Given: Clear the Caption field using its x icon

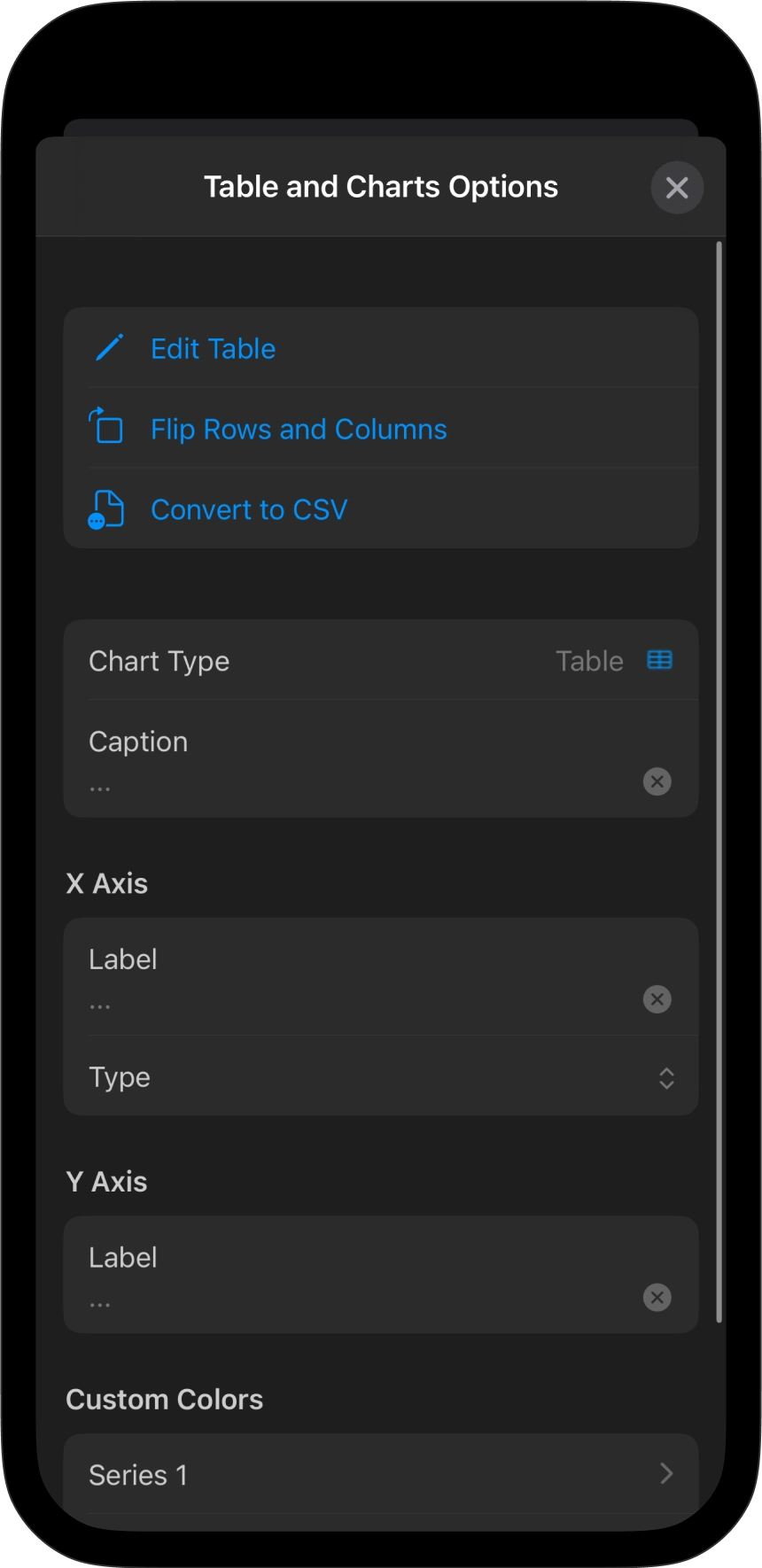Looking at the screenshot, I should point(657,781).
